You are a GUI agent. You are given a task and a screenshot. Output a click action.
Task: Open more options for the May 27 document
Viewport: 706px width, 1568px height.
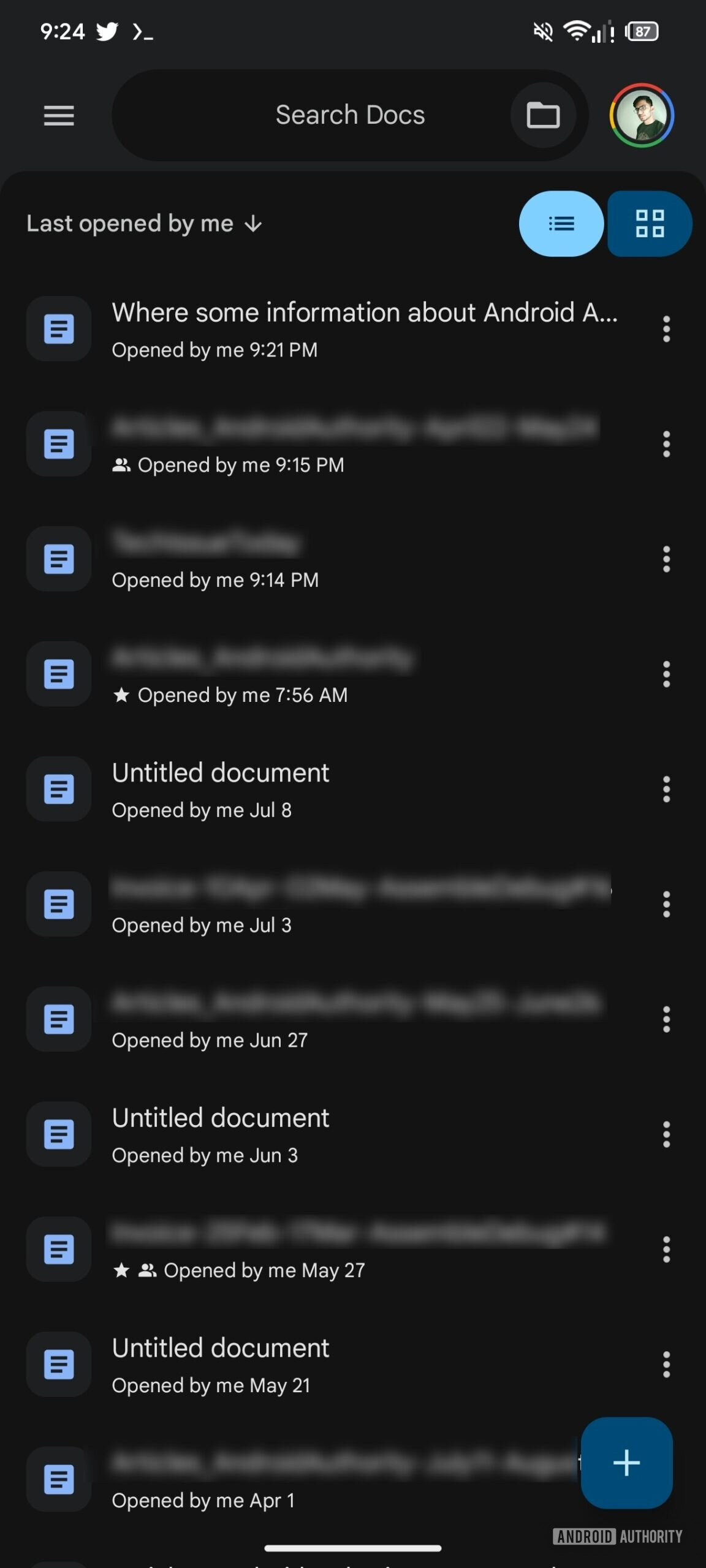pos(666,1249)
